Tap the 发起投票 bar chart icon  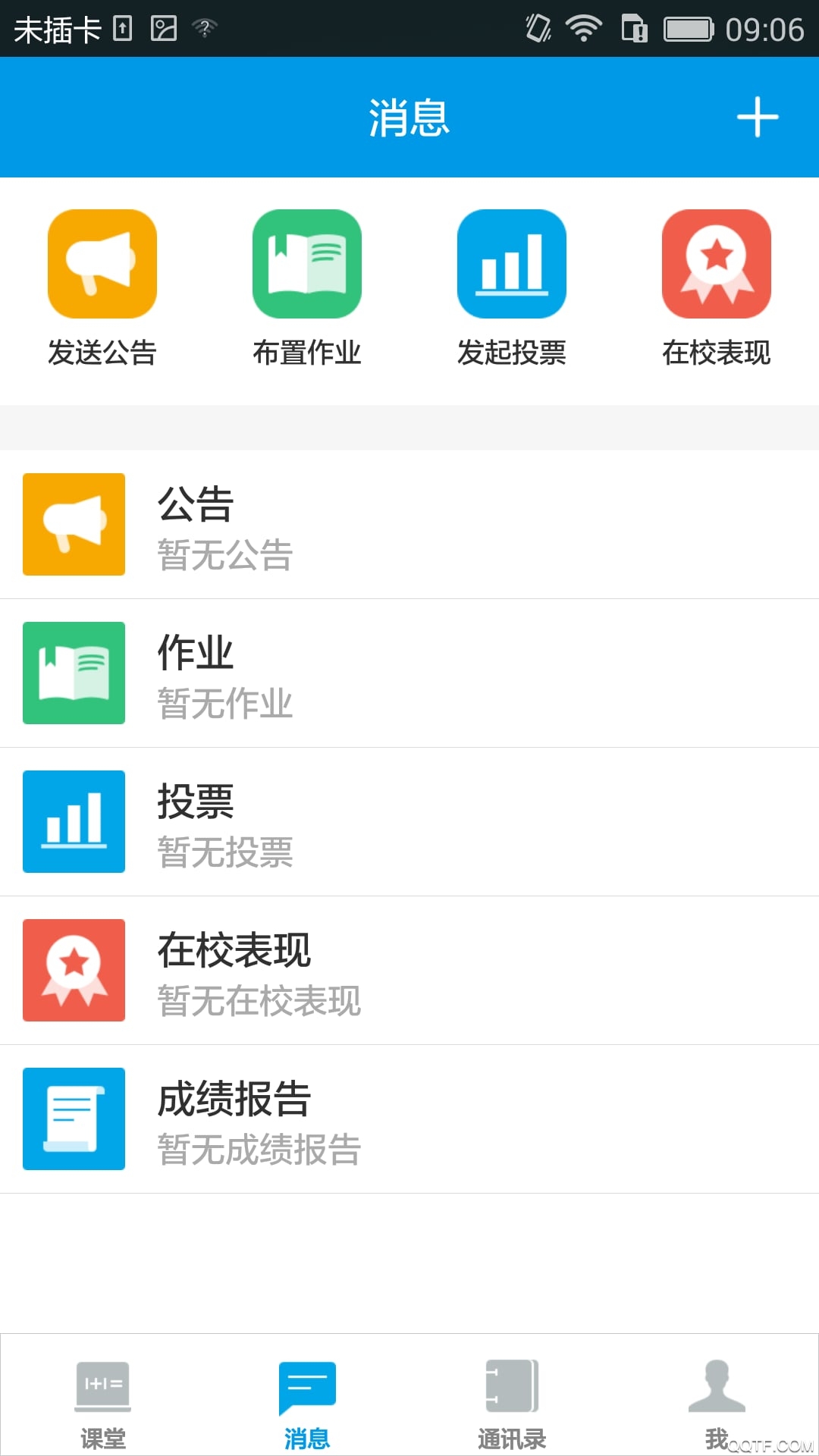[x=512, y=263]
